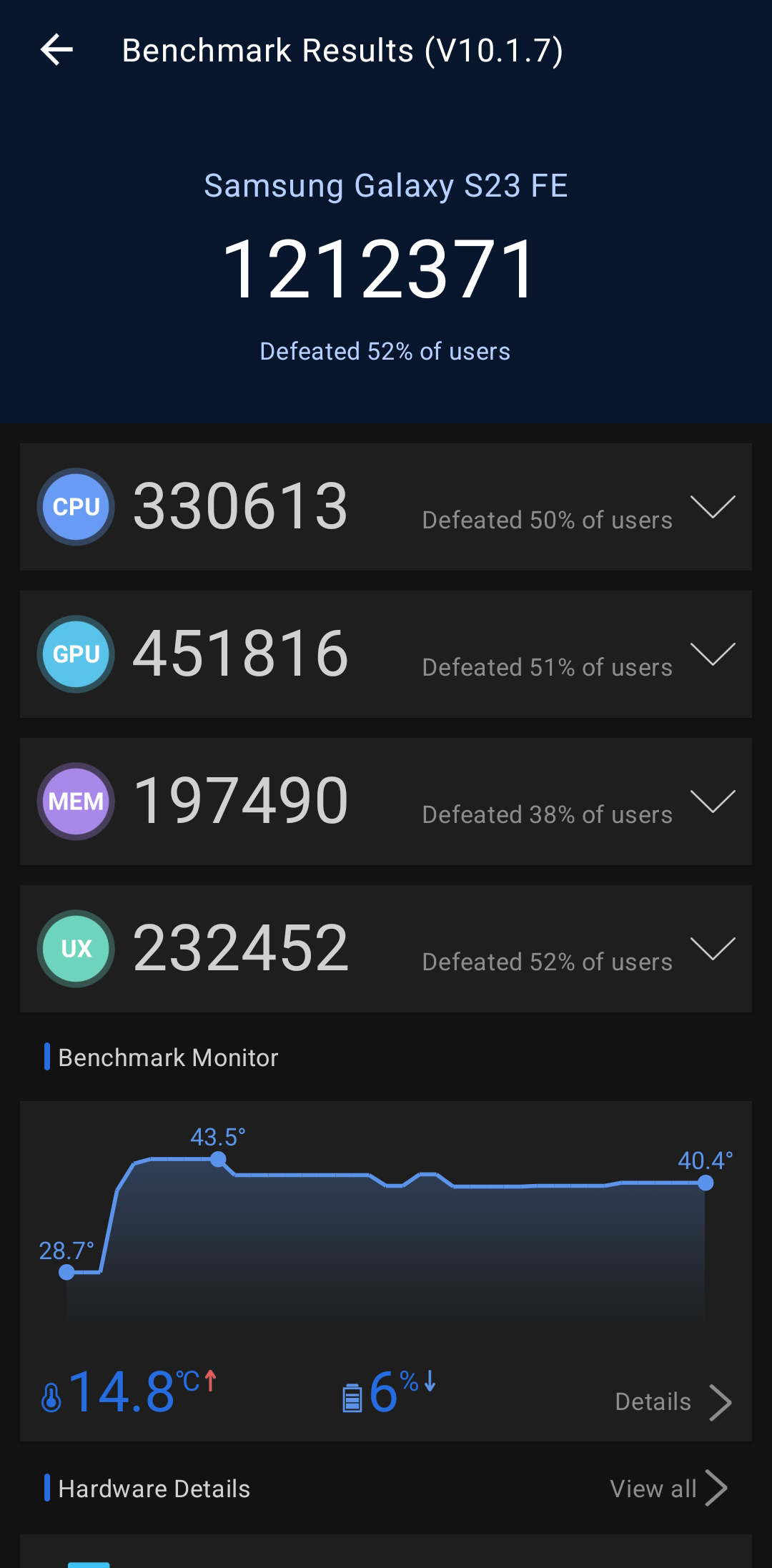Expand the MEM score section

click(713, 802)
